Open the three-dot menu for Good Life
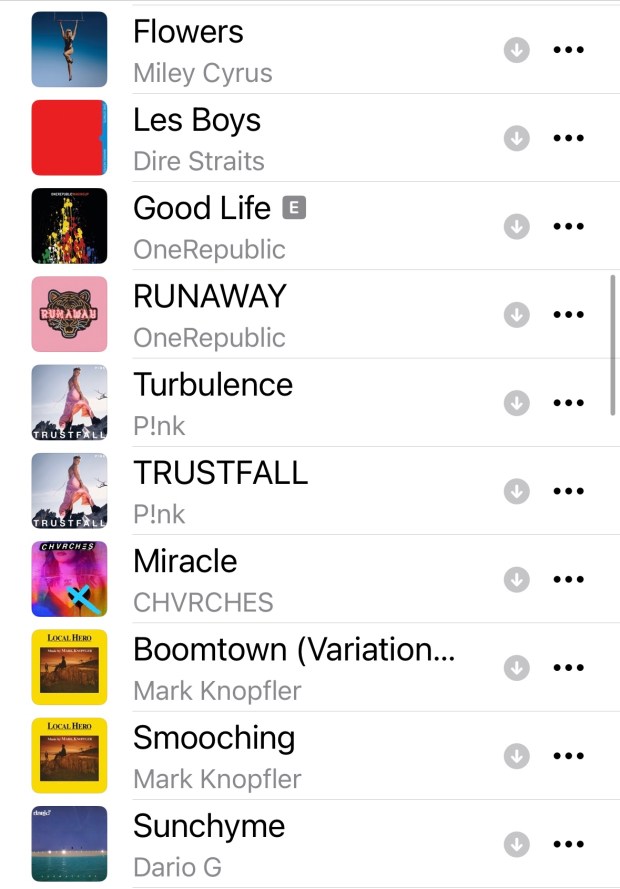The height and width of the screenshot is (889, 620). [x=568, y=226]
